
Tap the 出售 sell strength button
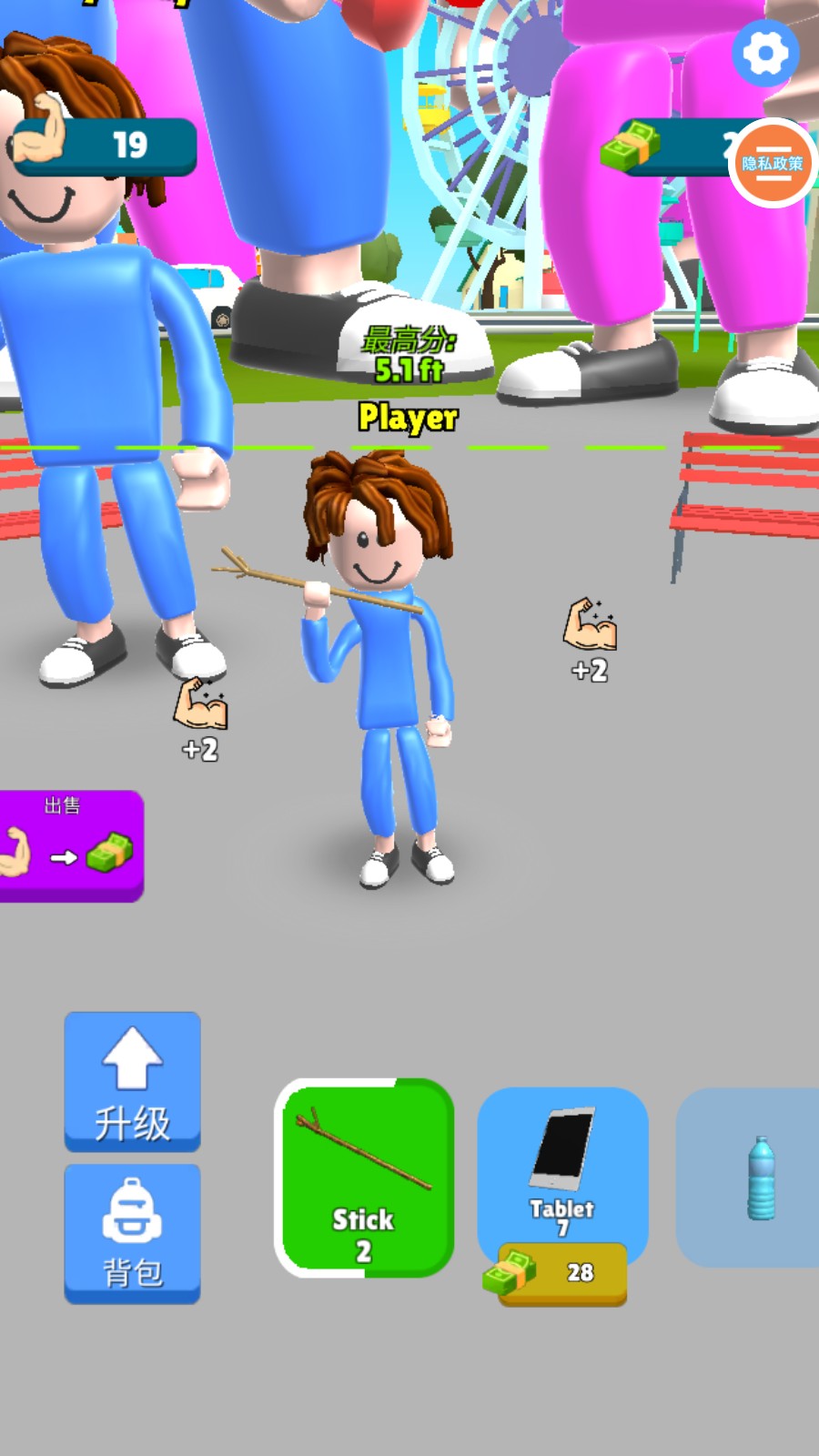click(69, 846)
